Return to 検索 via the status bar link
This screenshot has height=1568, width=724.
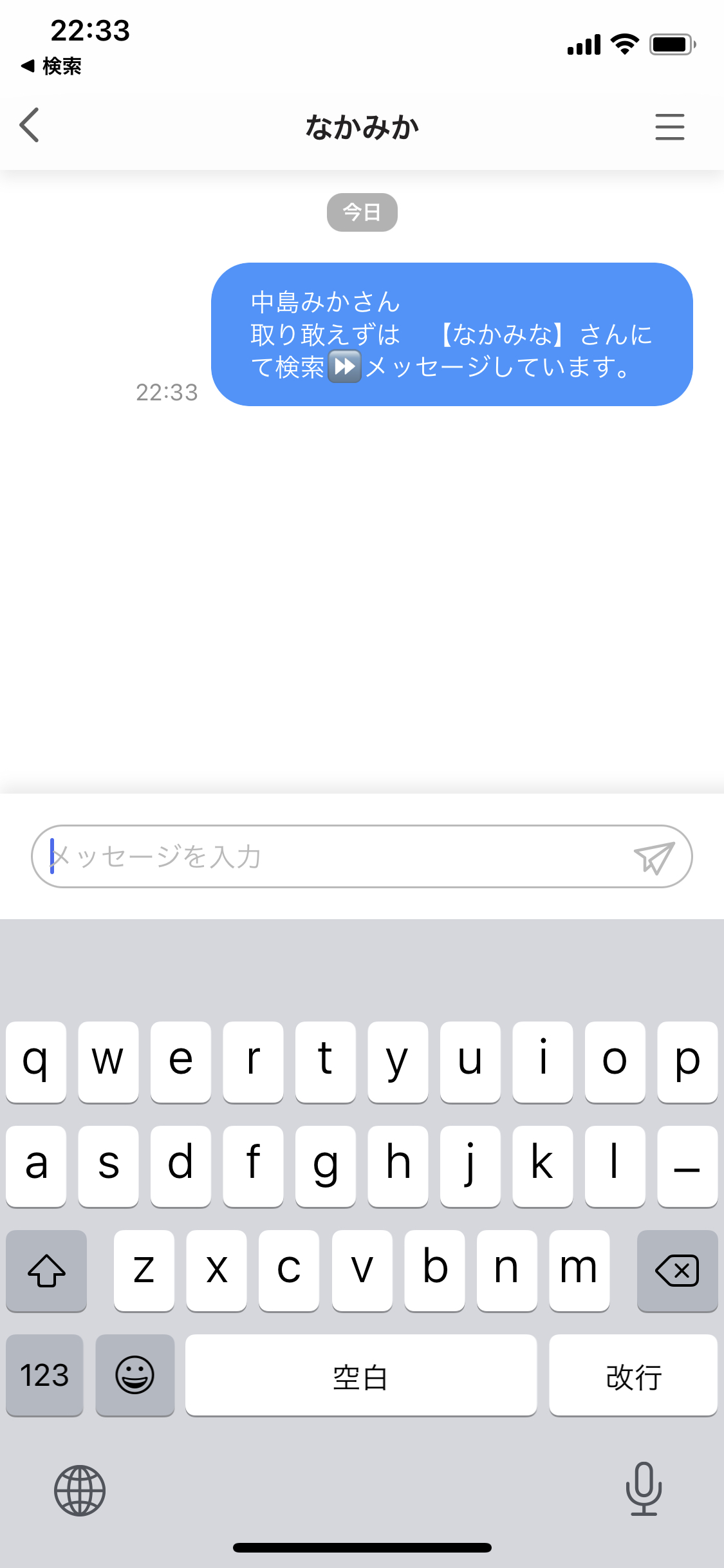tap(51, 66)
